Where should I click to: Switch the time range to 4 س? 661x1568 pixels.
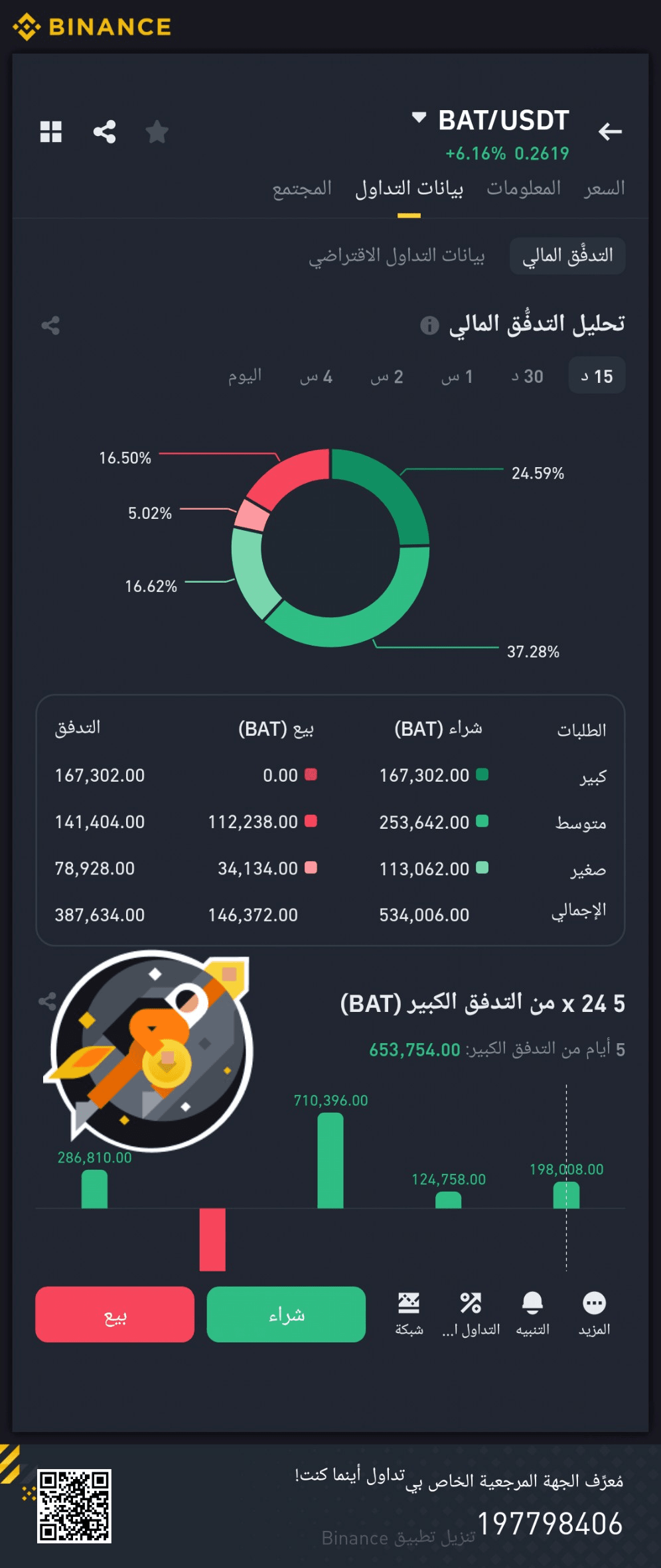pos(316,377)
